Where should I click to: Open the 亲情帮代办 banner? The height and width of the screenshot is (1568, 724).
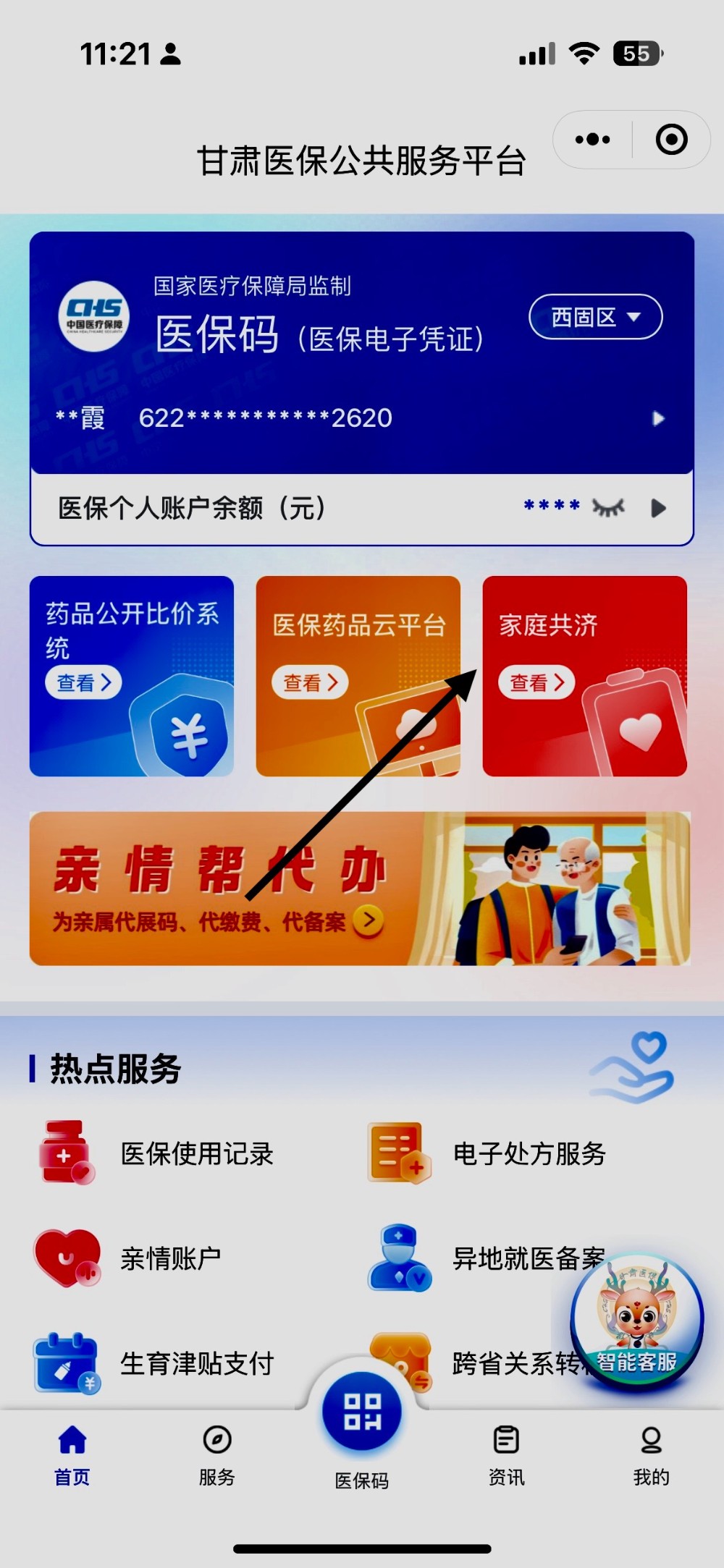360,889
